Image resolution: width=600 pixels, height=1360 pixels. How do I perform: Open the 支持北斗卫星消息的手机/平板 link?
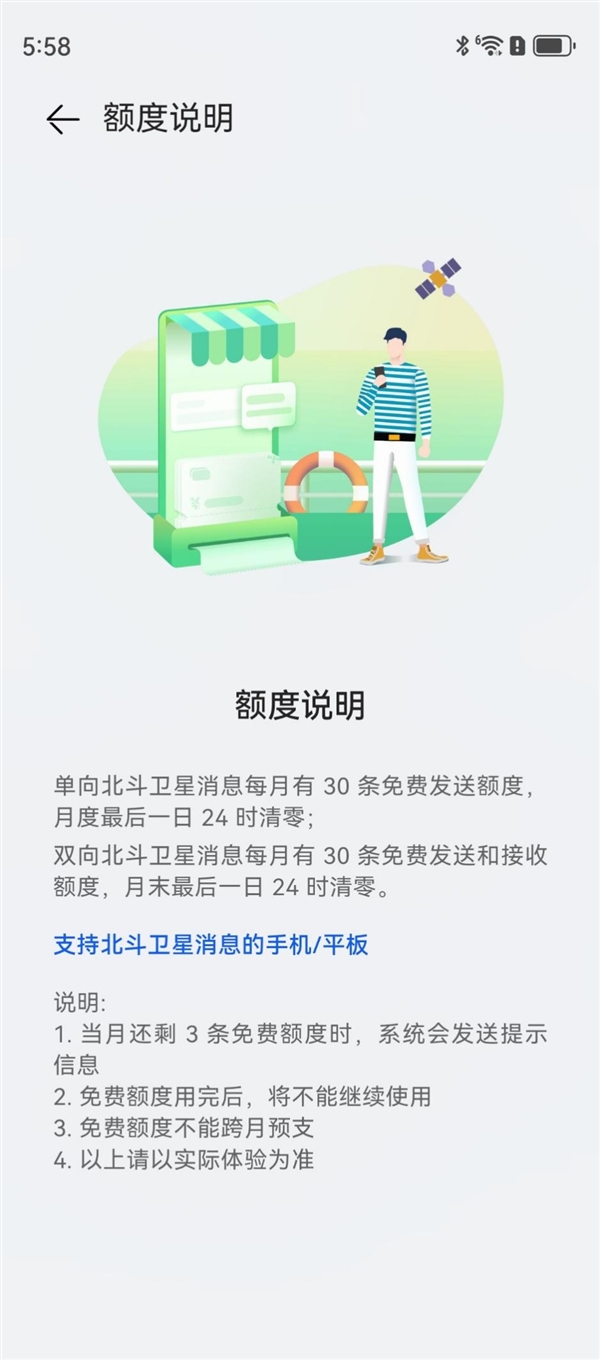[211, 944]
